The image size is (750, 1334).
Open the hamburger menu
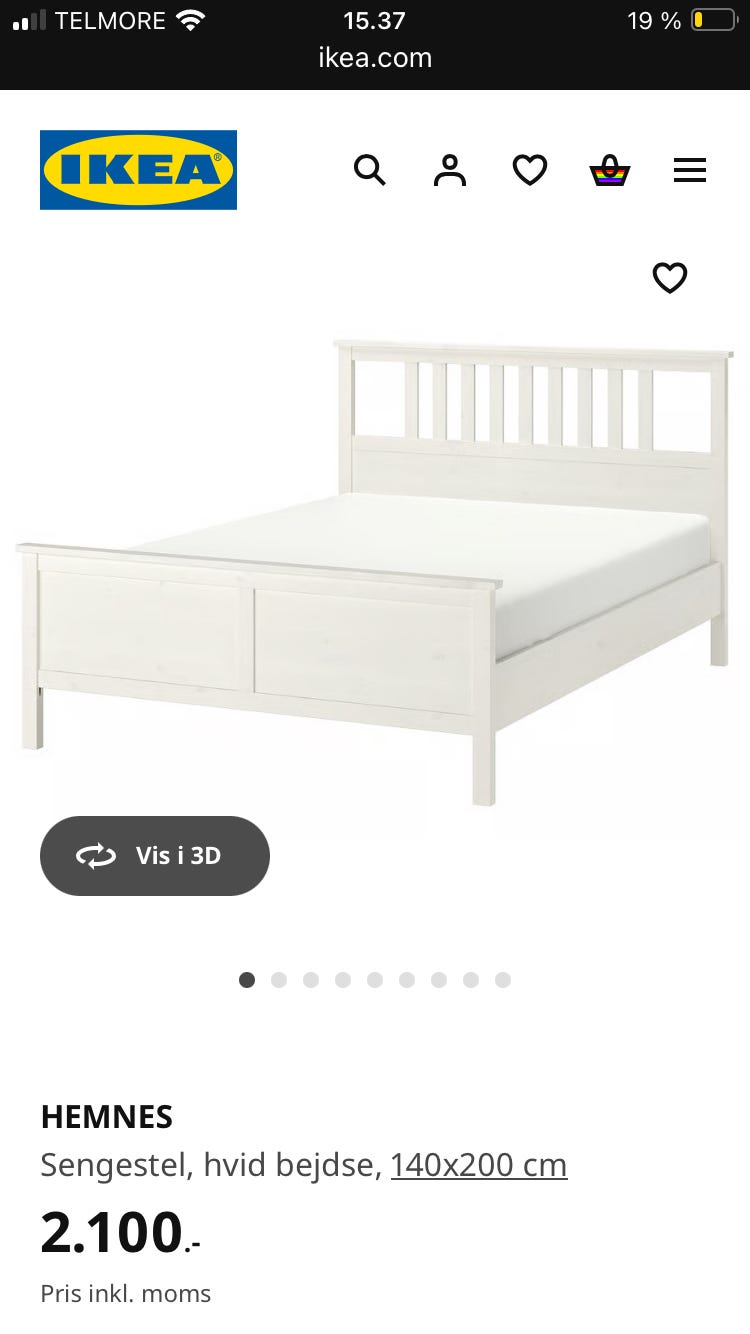pyautogui.click(x=690, y=171)
